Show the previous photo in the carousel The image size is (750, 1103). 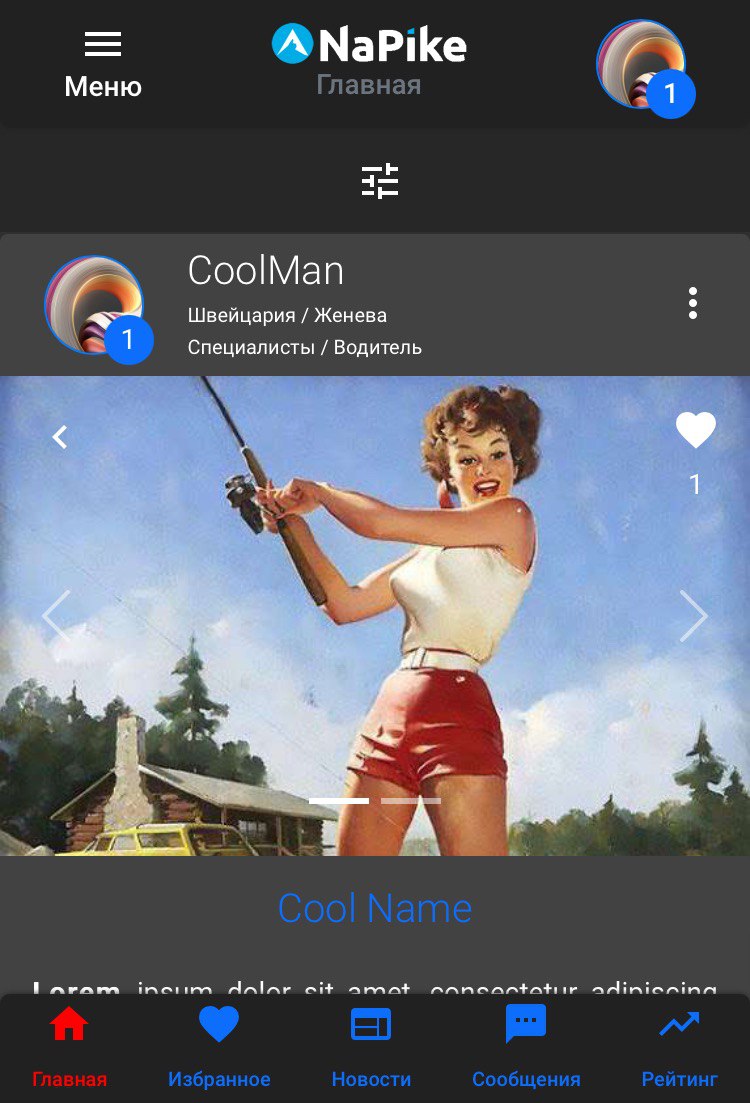pos(56,615)
